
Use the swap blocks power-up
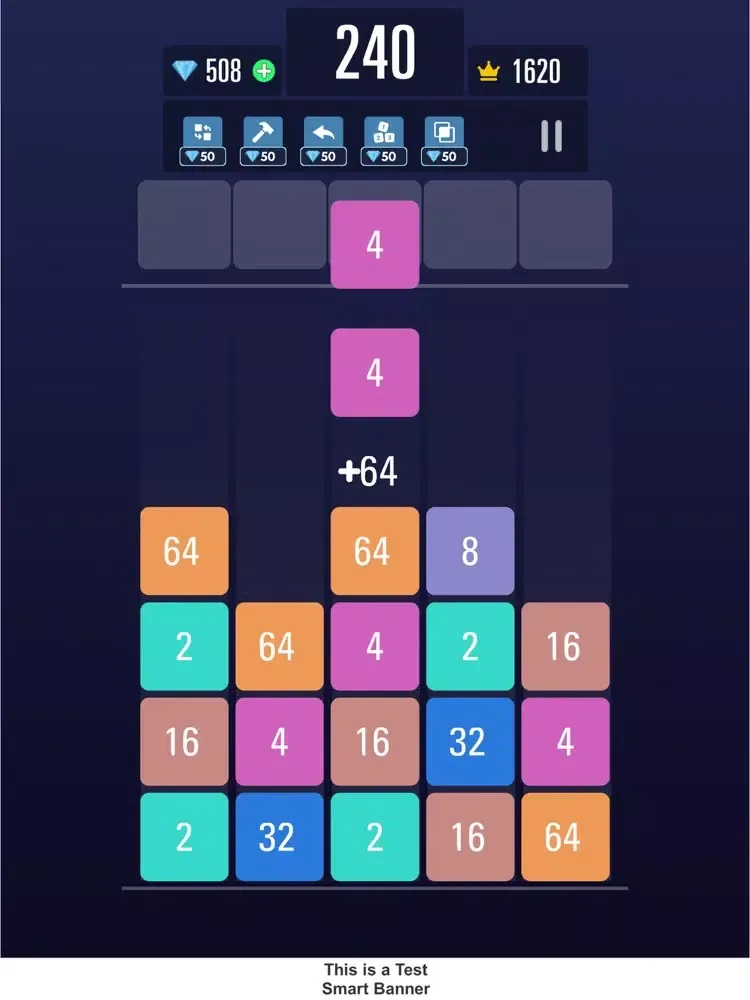(x=203, y=133)
